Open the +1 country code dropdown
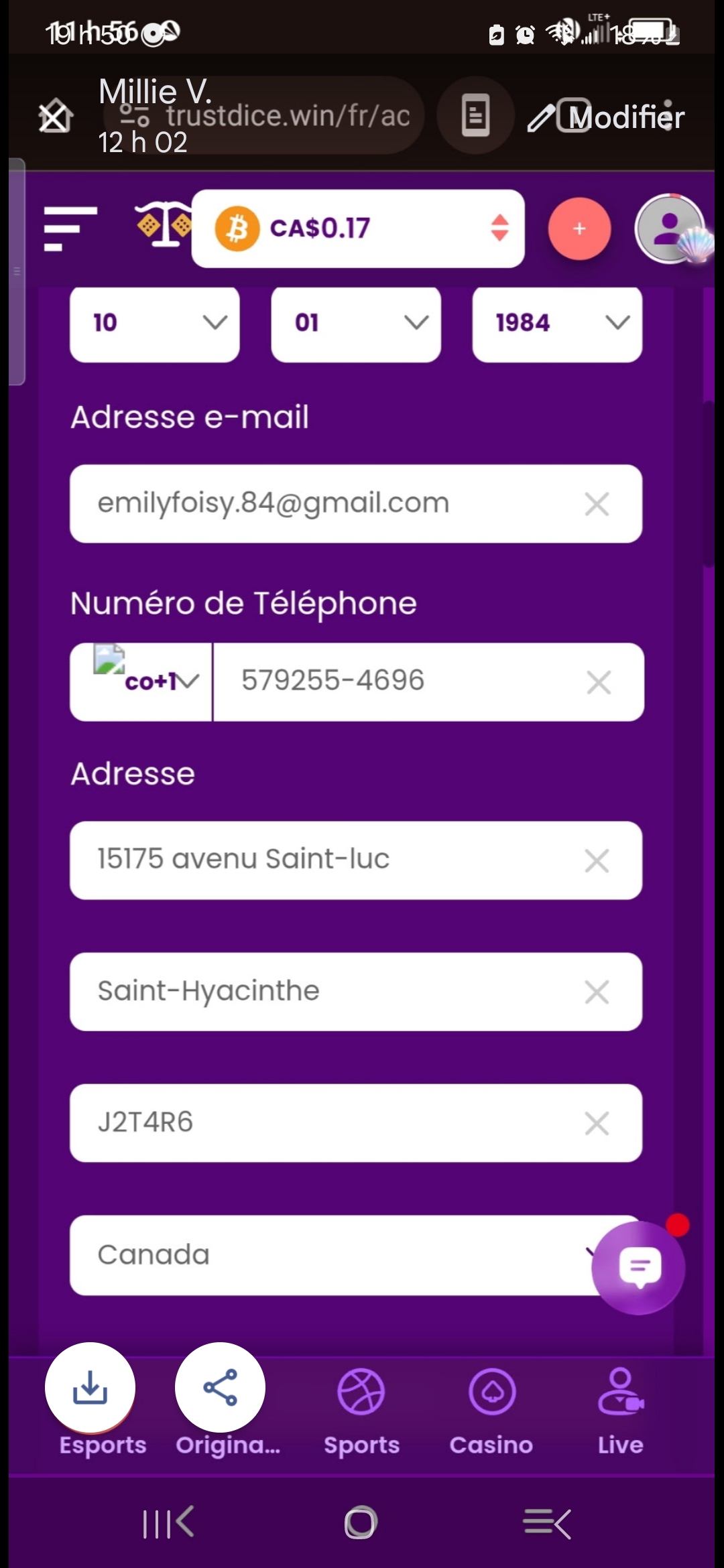Screen dimensions: 724x1568 pyautogui.click(x=141, y=682)
